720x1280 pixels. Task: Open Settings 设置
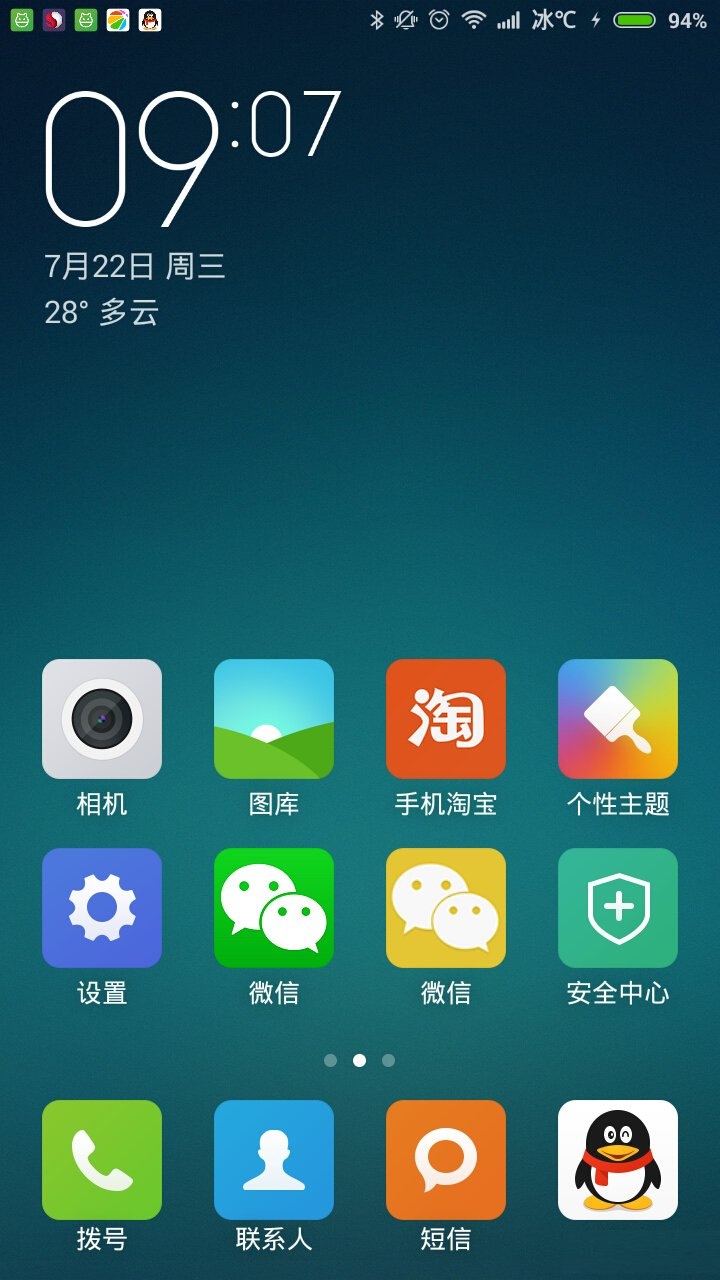tap(102, 907)
